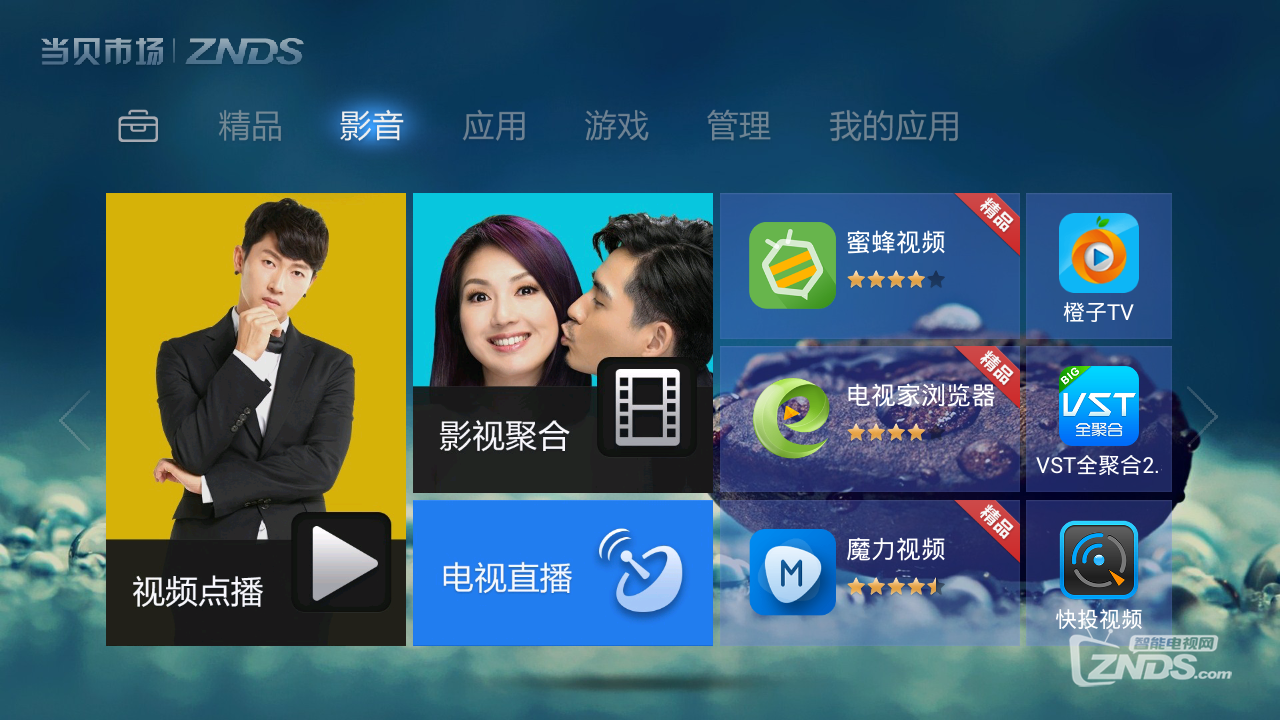Viewport: 1280px width, 720px height.
Task: Select the 影音 tab
Action: click(371, 127)
